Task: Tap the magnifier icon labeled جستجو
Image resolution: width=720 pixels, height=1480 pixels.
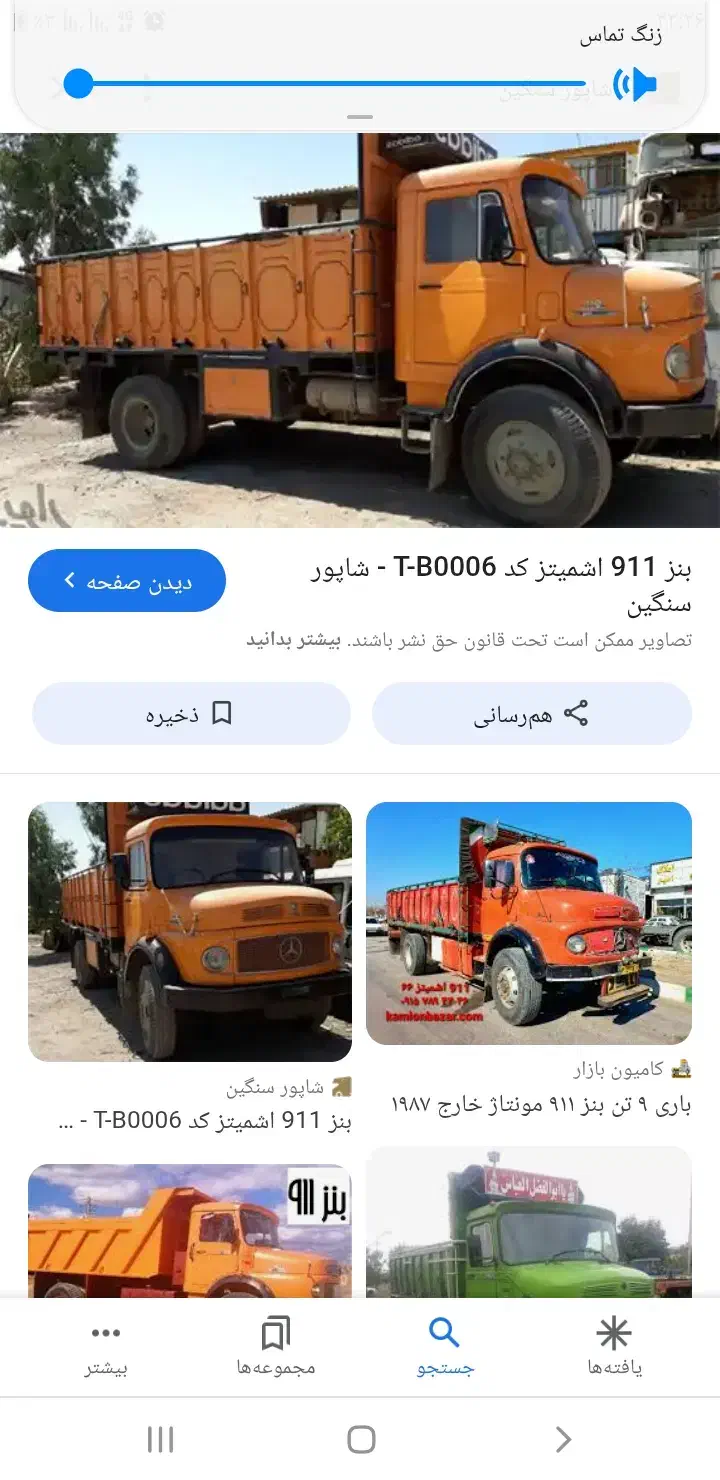Action: 444,1330
